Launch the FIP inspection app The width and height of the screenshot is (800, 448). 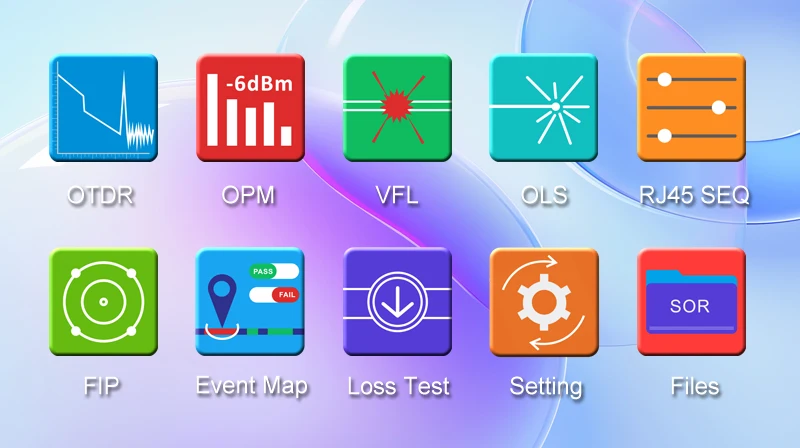pos(103,302)
